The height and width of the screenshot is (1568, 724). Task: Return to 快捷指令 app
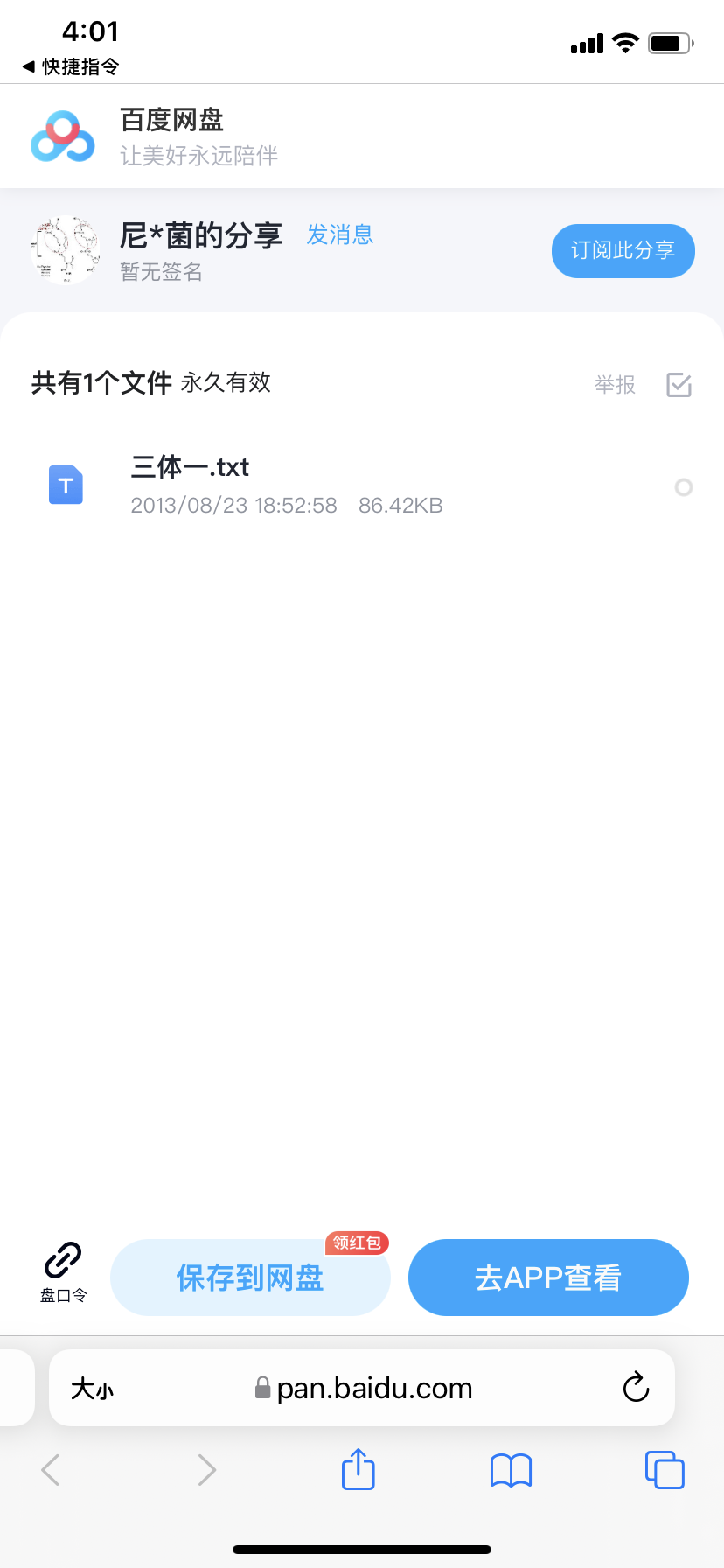click(70, 66)
